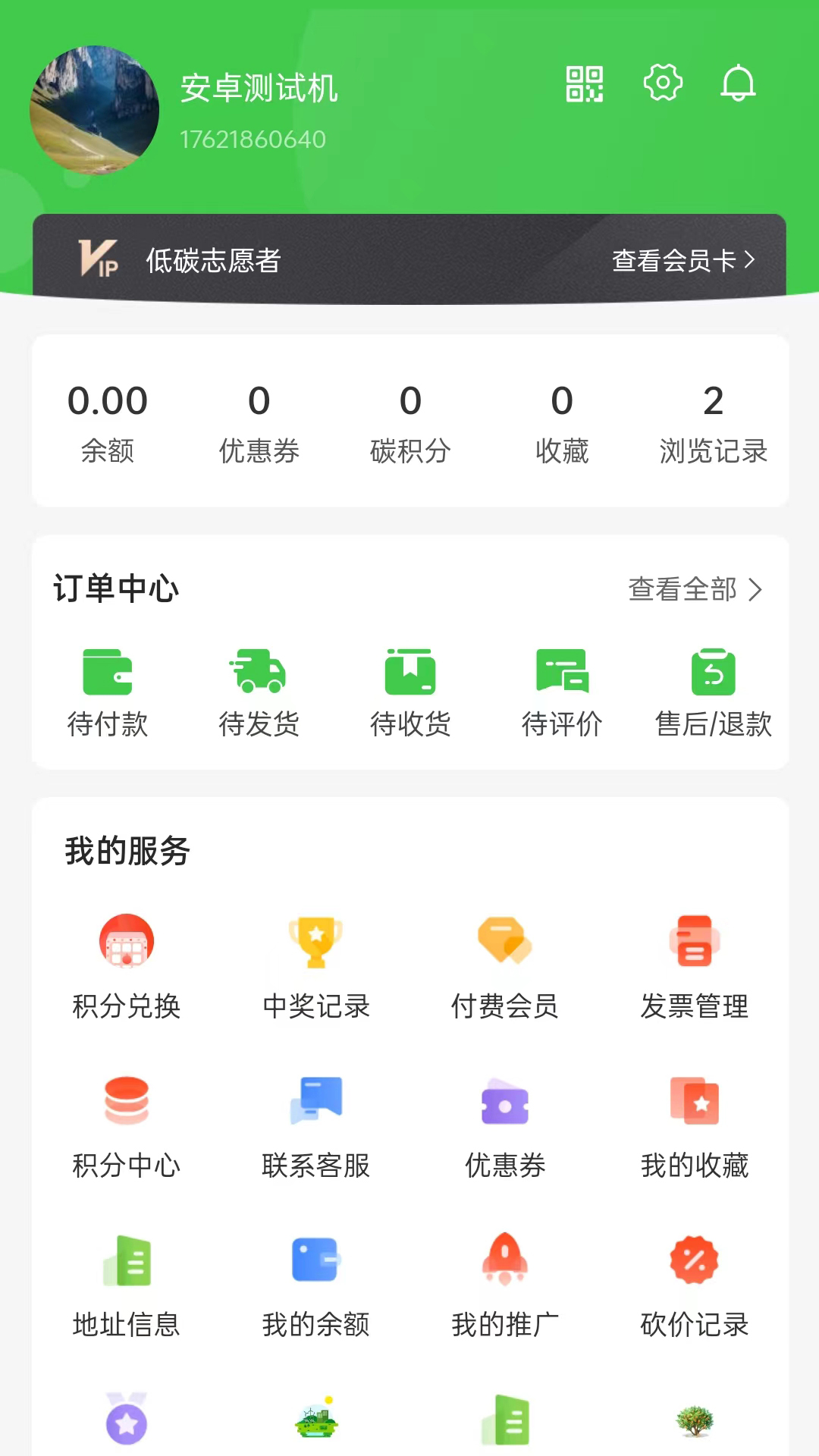Open 砍价记录 service
The width and height of the screenshot is (819, 1456).
tap(695, 1285)
